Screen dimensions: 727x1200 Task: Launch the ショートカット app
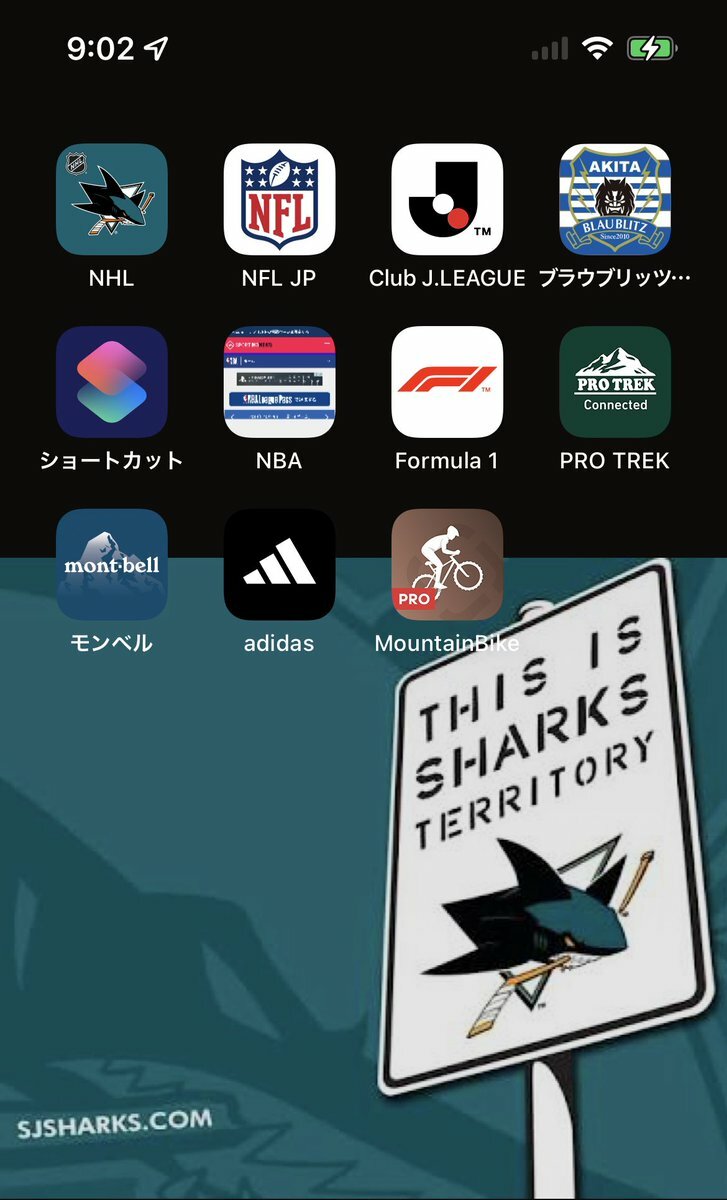[x=111, y=382]
